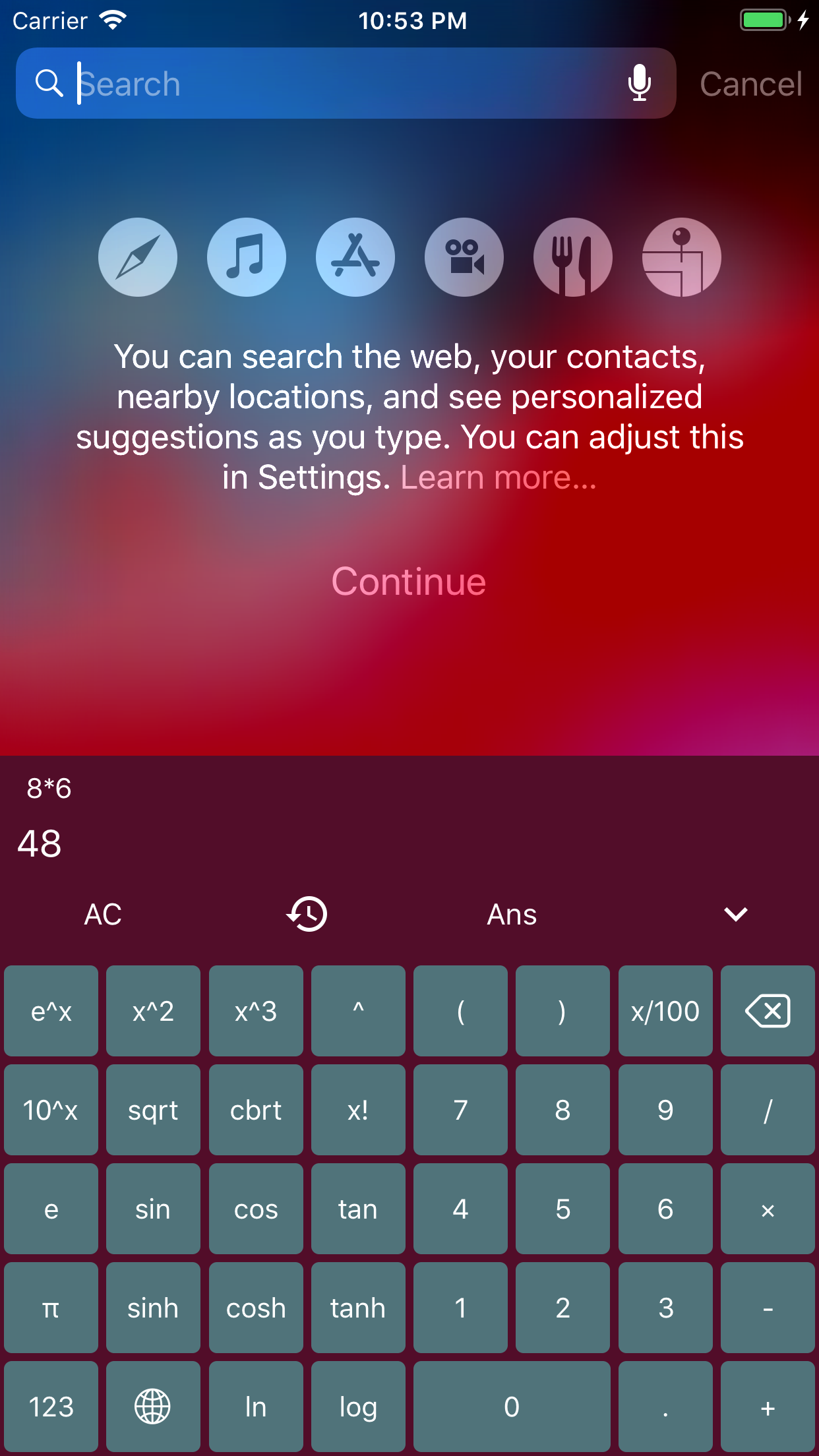Viewport: 819px width, 1456px height.
Task: Start voice search with the microphone icon
Action: pos(640,83)
